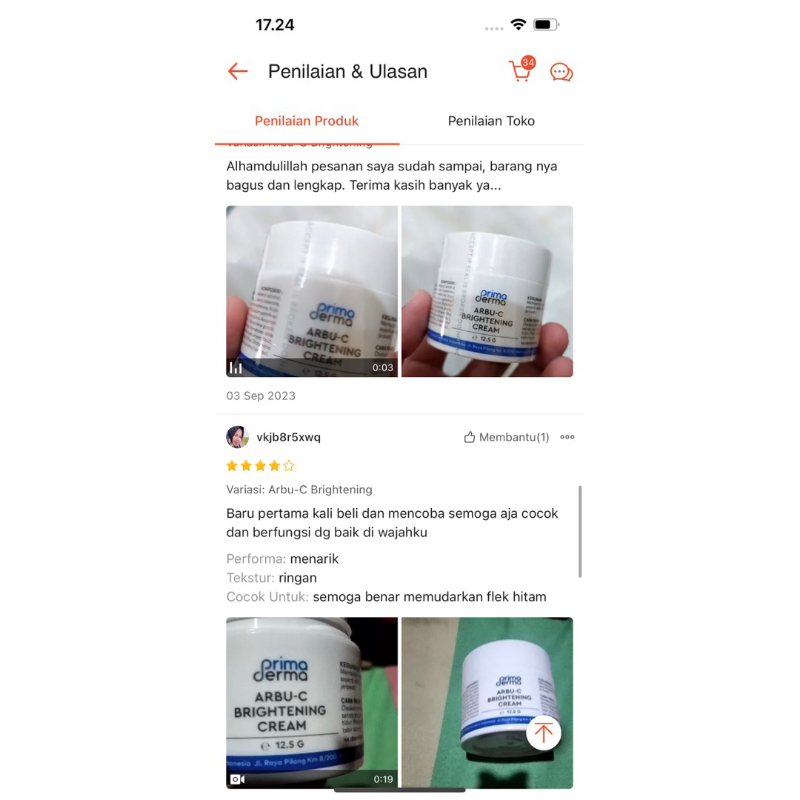Open more options for vkjb8r5xwq's review
This screenshot has height=800, width=800.
point(567,437)
